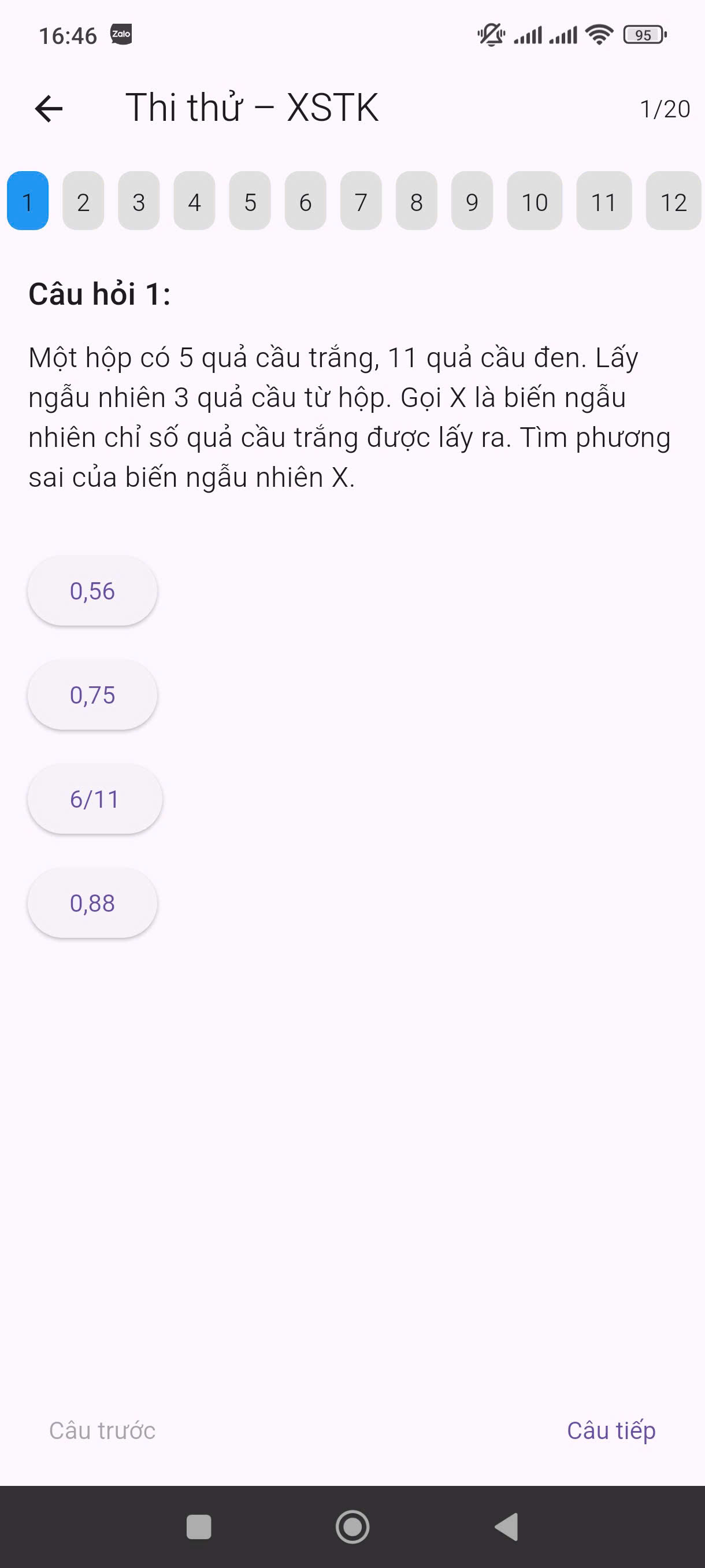Select answer option 6/11
Screen dimensions: 705x1568
(95, 798)
